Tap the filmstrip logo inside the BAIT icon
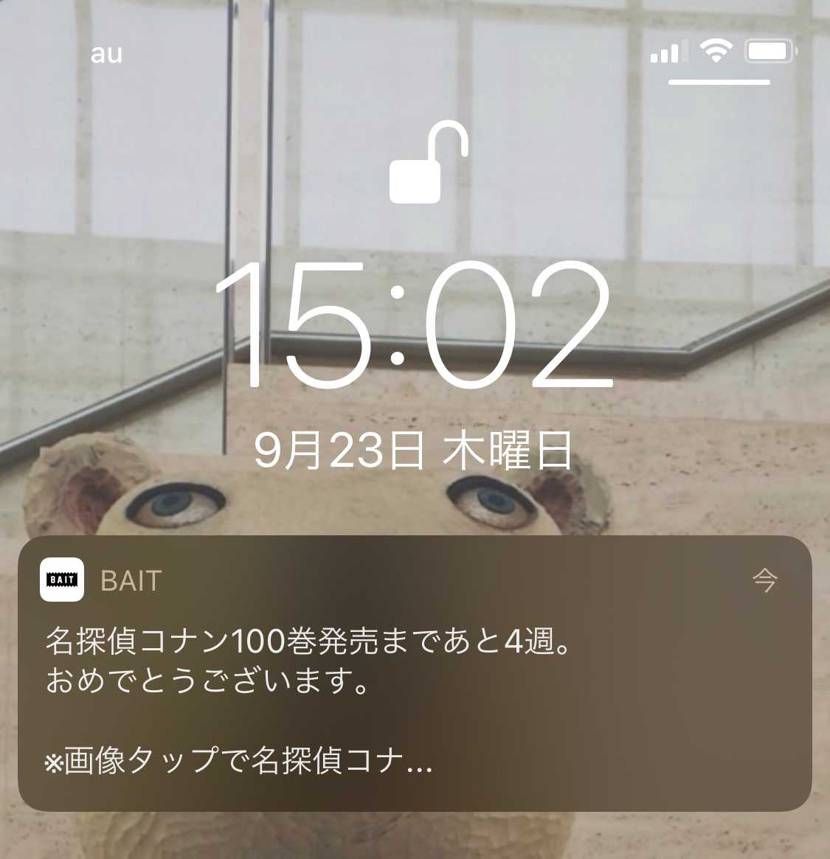 pyautogui.click(x=63, y=578)
